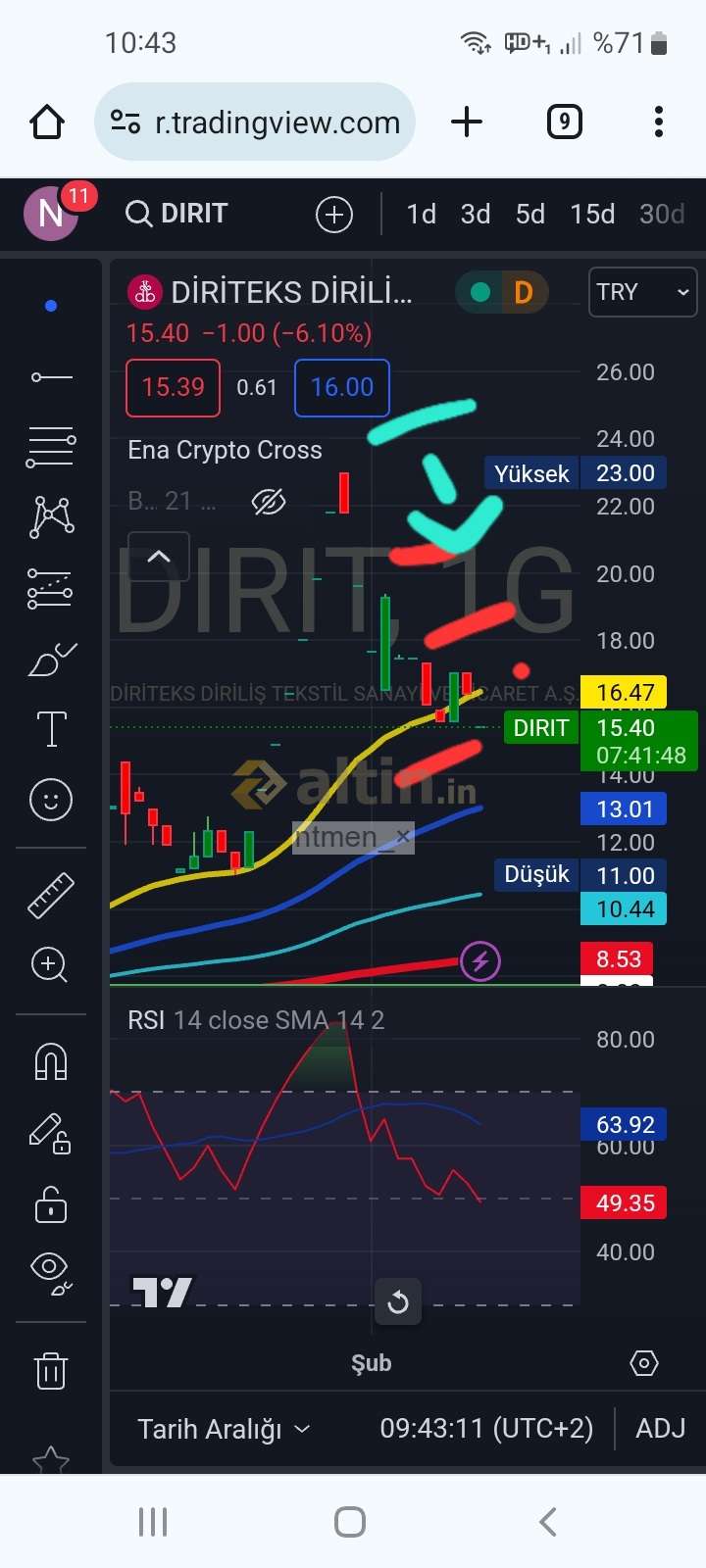The image size is (706, 1568).
Task: Open the DIRIT symbol search
Action: [177, 214]
